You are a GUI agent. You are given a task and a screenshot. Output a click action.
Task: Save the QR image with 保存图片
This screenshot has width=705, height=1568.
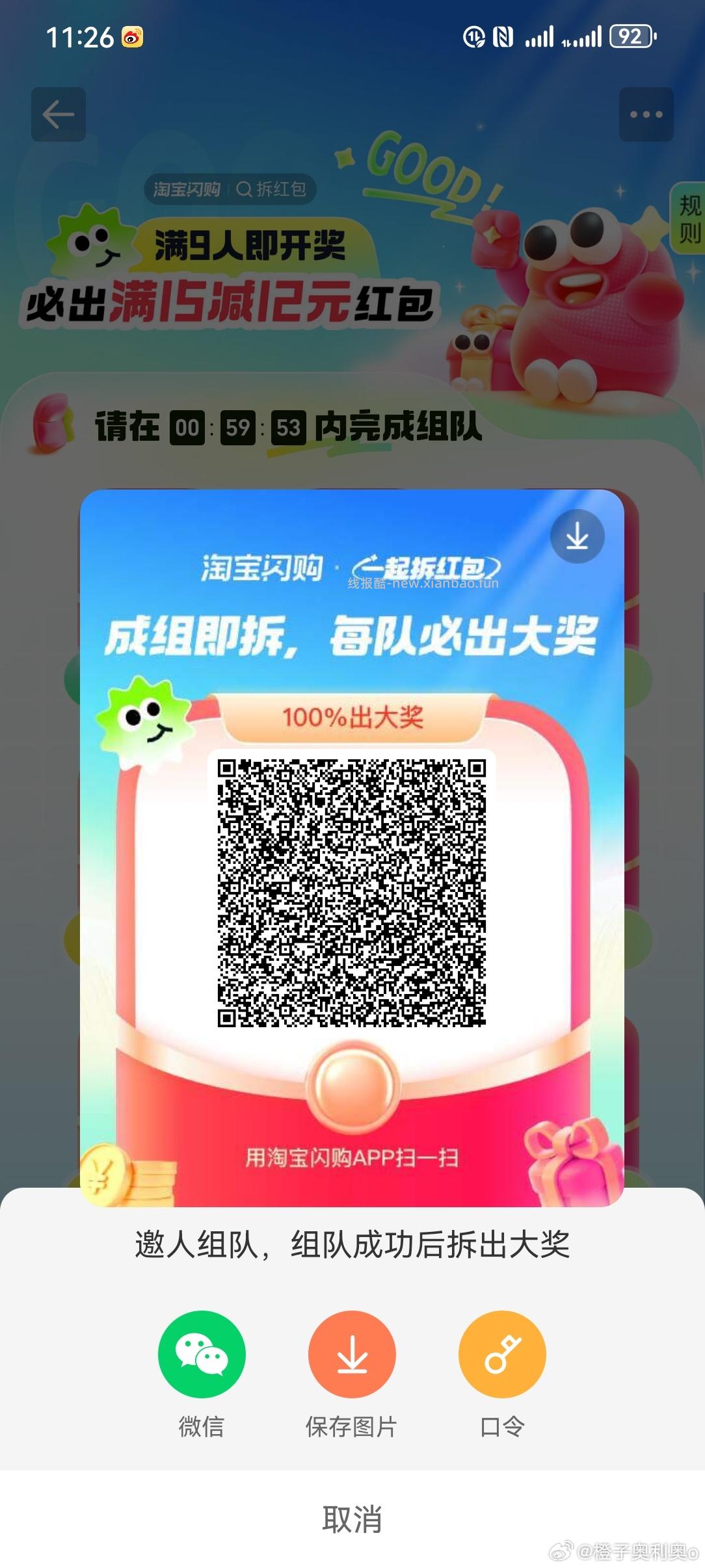click(x=352, y=1354)
